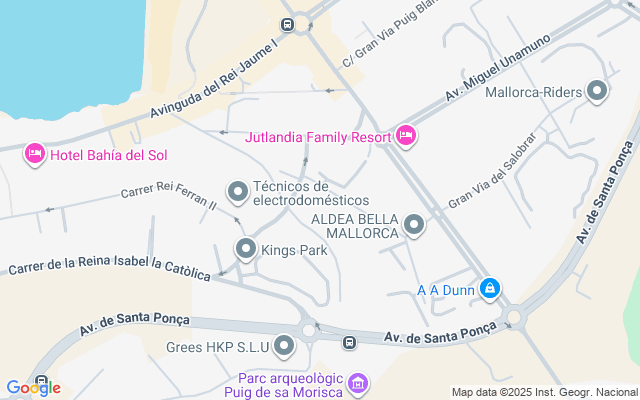640x400 pixels.
Task: Select the Jutlandia Family Resort pin
Action: pos(405,136)
